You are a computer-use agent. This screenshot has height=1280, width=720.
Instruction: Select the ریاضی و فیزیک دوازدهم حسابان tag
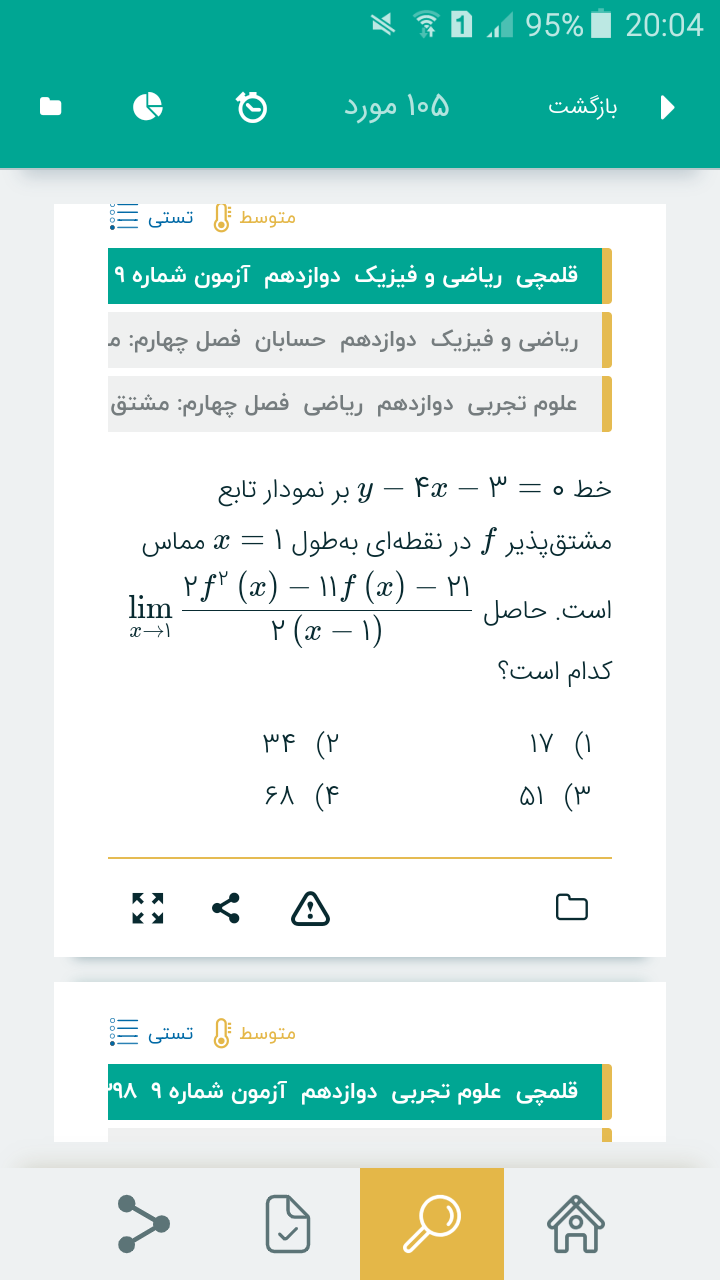point(360,340)
